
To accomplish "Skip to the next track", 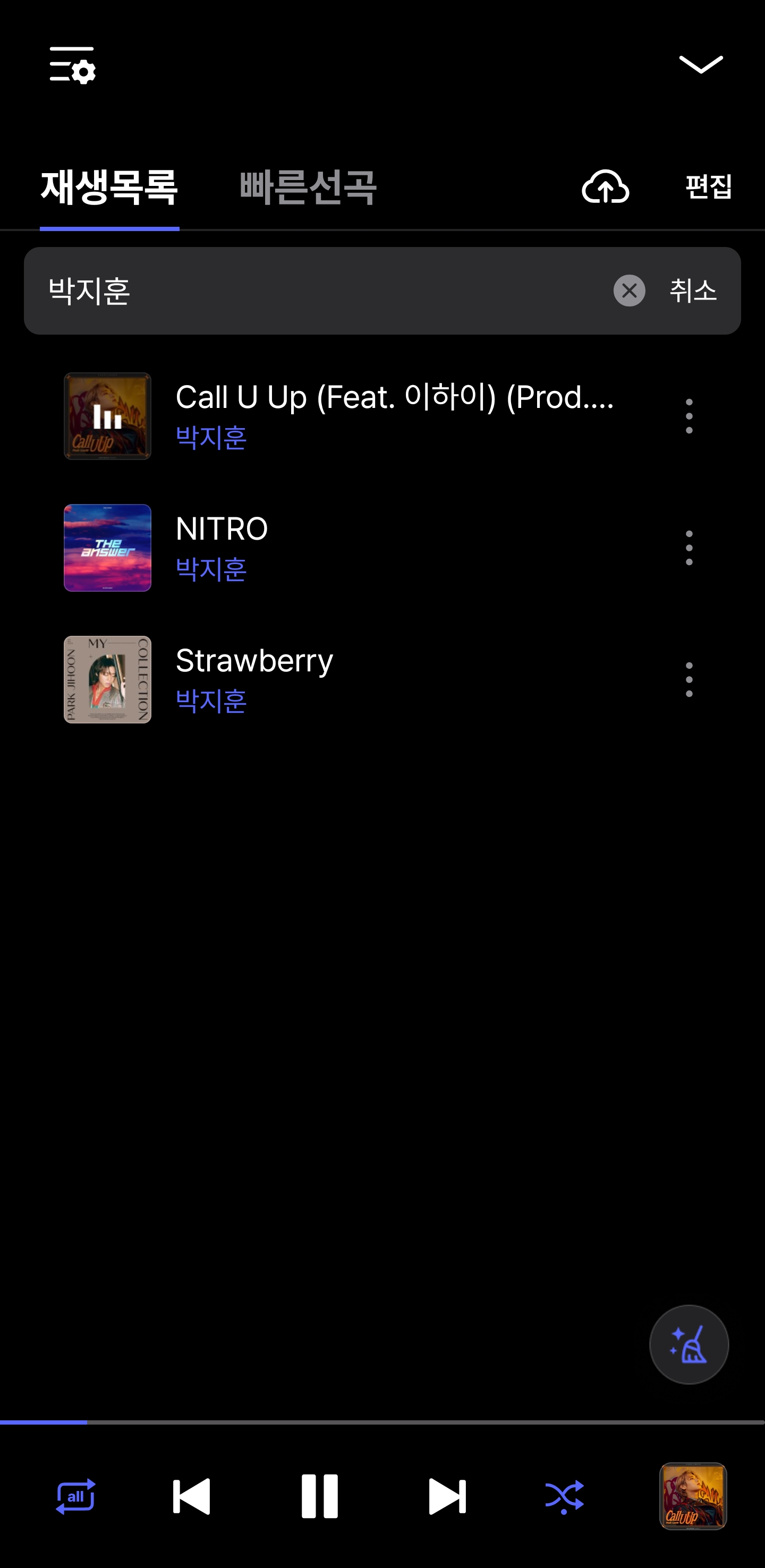I will [447, 1496].
